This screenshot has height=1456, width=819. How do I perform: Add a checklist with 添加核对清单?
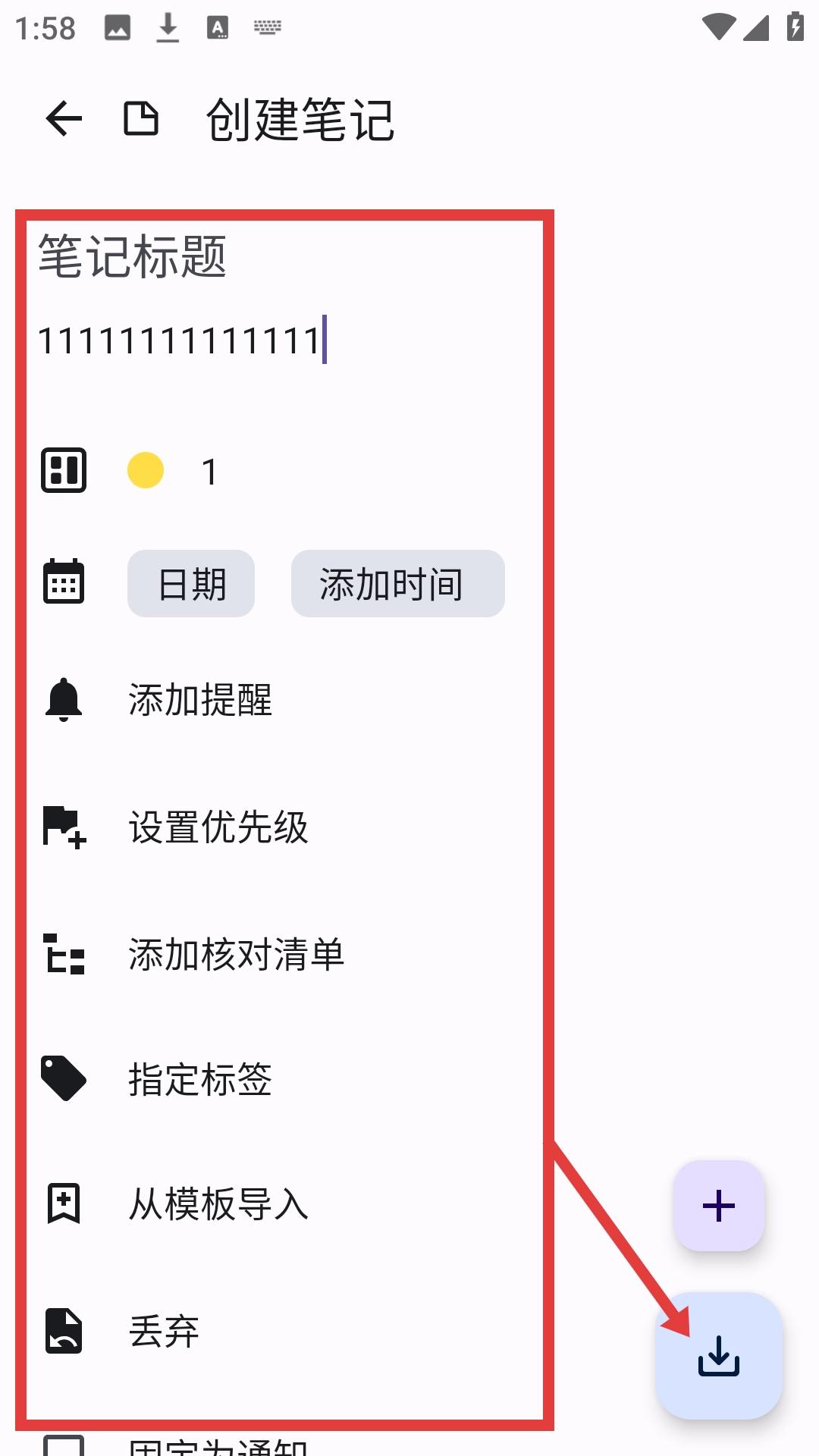tap(237, 954)
